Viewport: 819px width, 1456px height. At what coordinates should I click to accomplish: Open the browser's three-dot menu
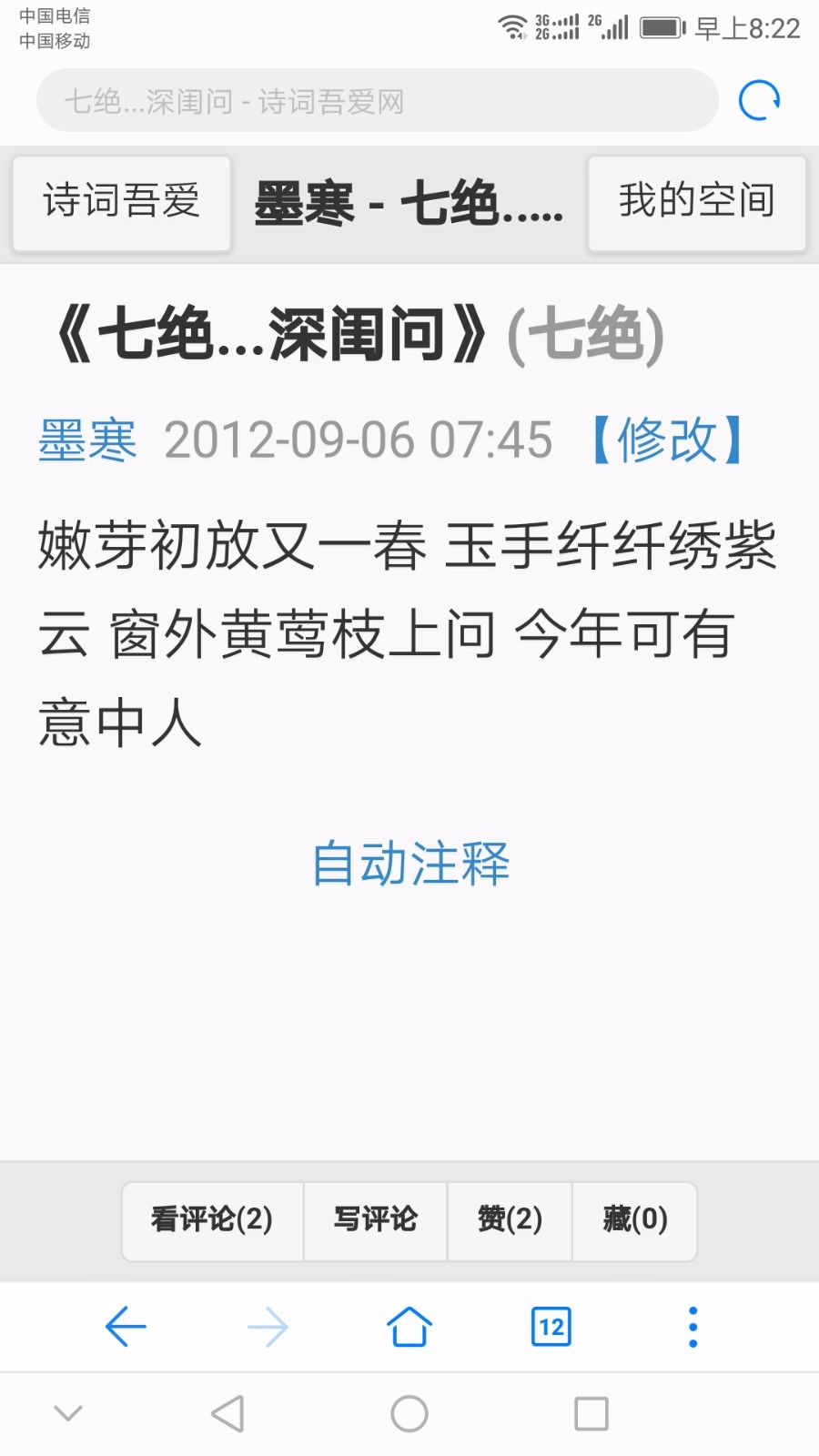click(693, 1327)
